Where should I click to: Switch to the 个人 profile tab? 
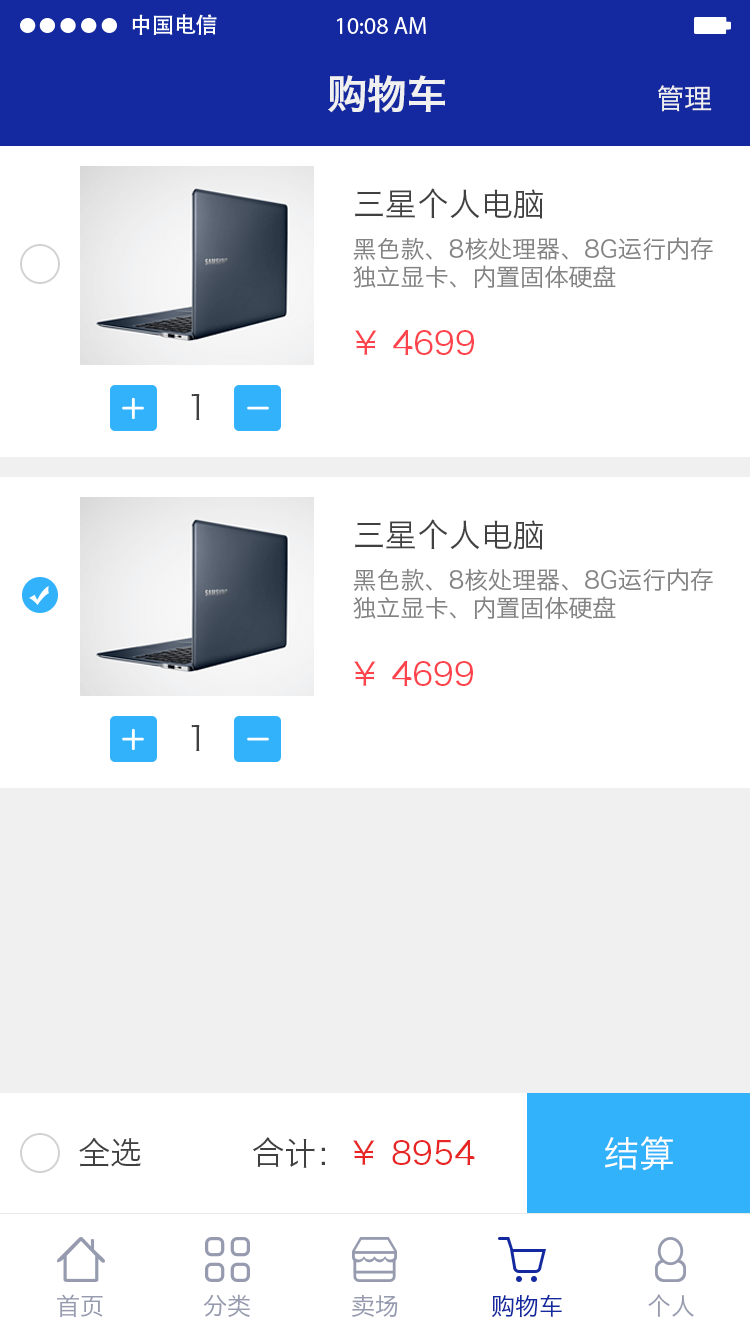coord(670,1275)
